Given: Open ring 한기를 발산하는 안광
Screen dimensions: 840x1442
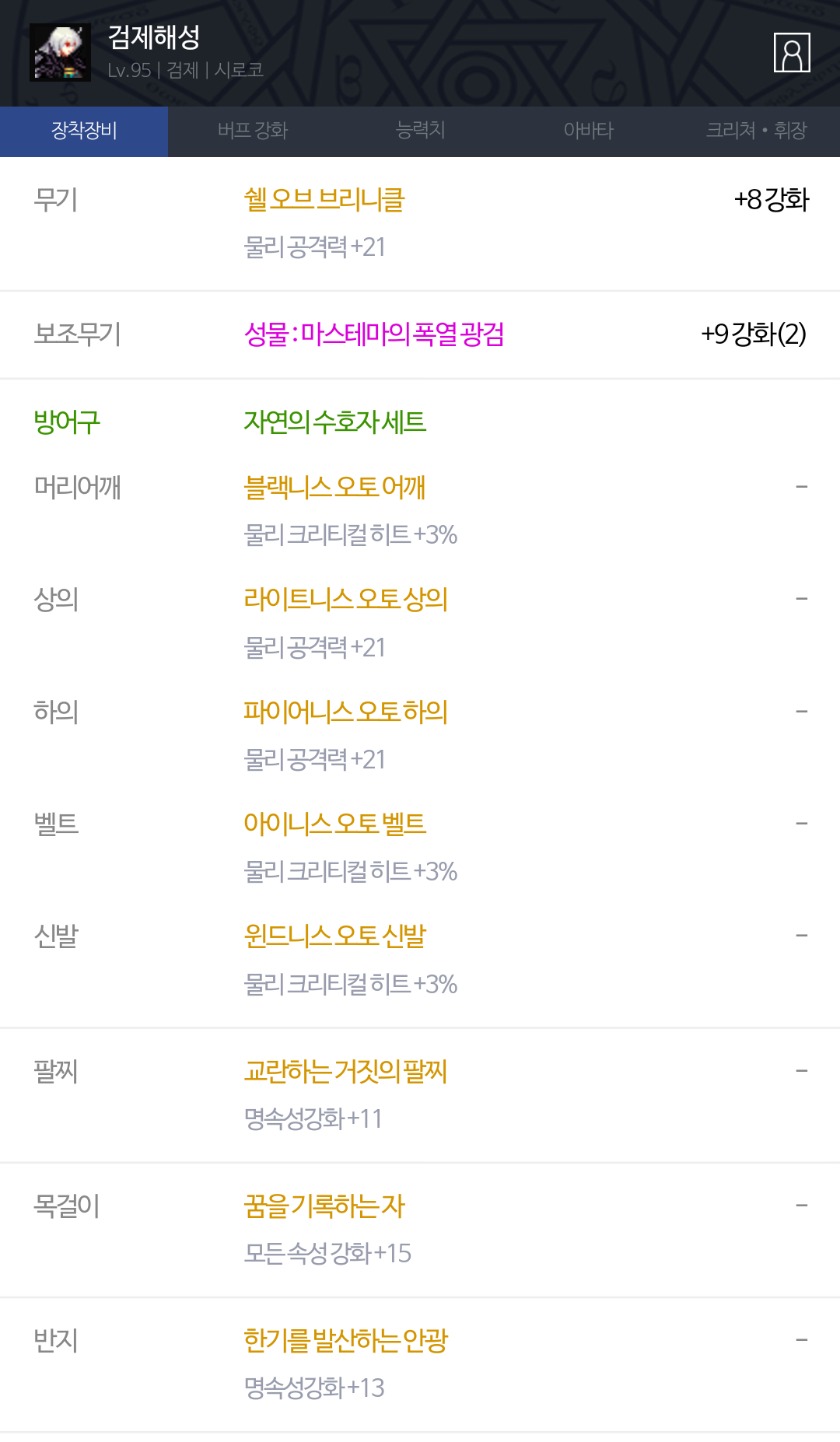Looking at the screenshot, I should point(345,1341).
